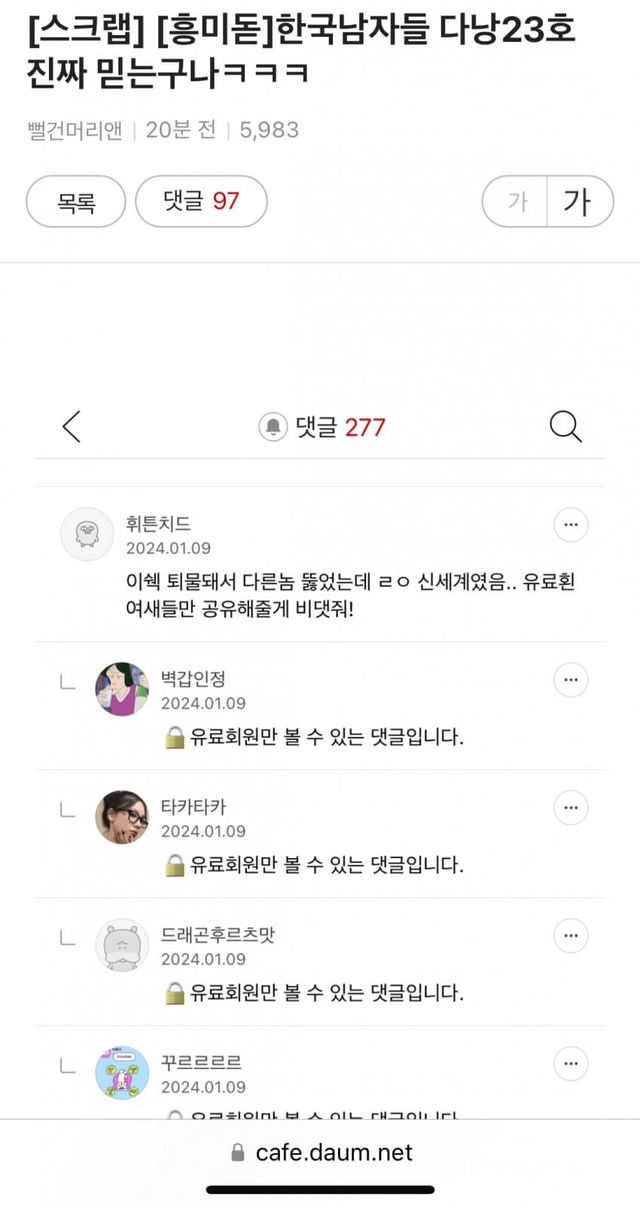The height and width of the screenshot is (1208, 640).
Task: Tap the cafe.daum.net address bar
Action: [x=321, y=1152]
